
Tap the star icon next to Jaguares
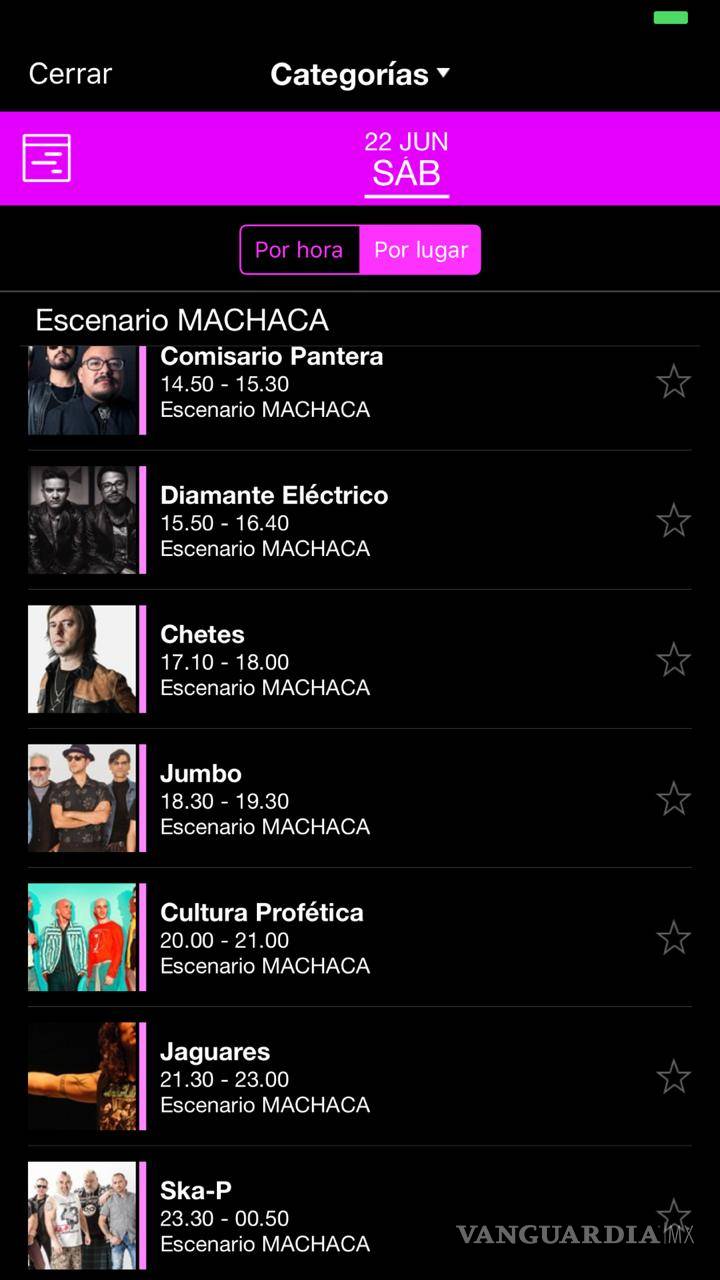[x=675, y=1076]
